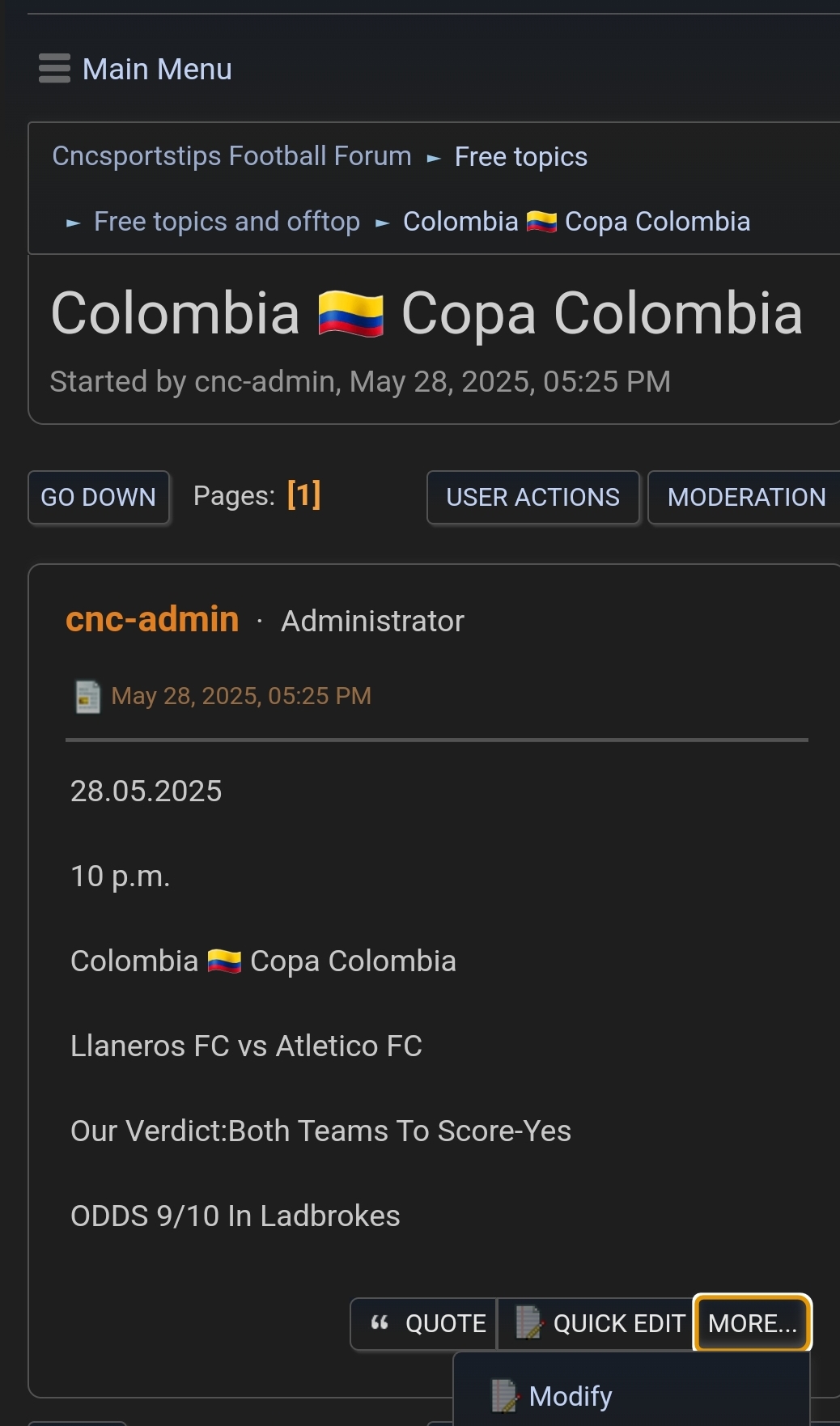Open the post date link May 28, 2025
Screen dimensions: 840x1426
pos(241,696)
